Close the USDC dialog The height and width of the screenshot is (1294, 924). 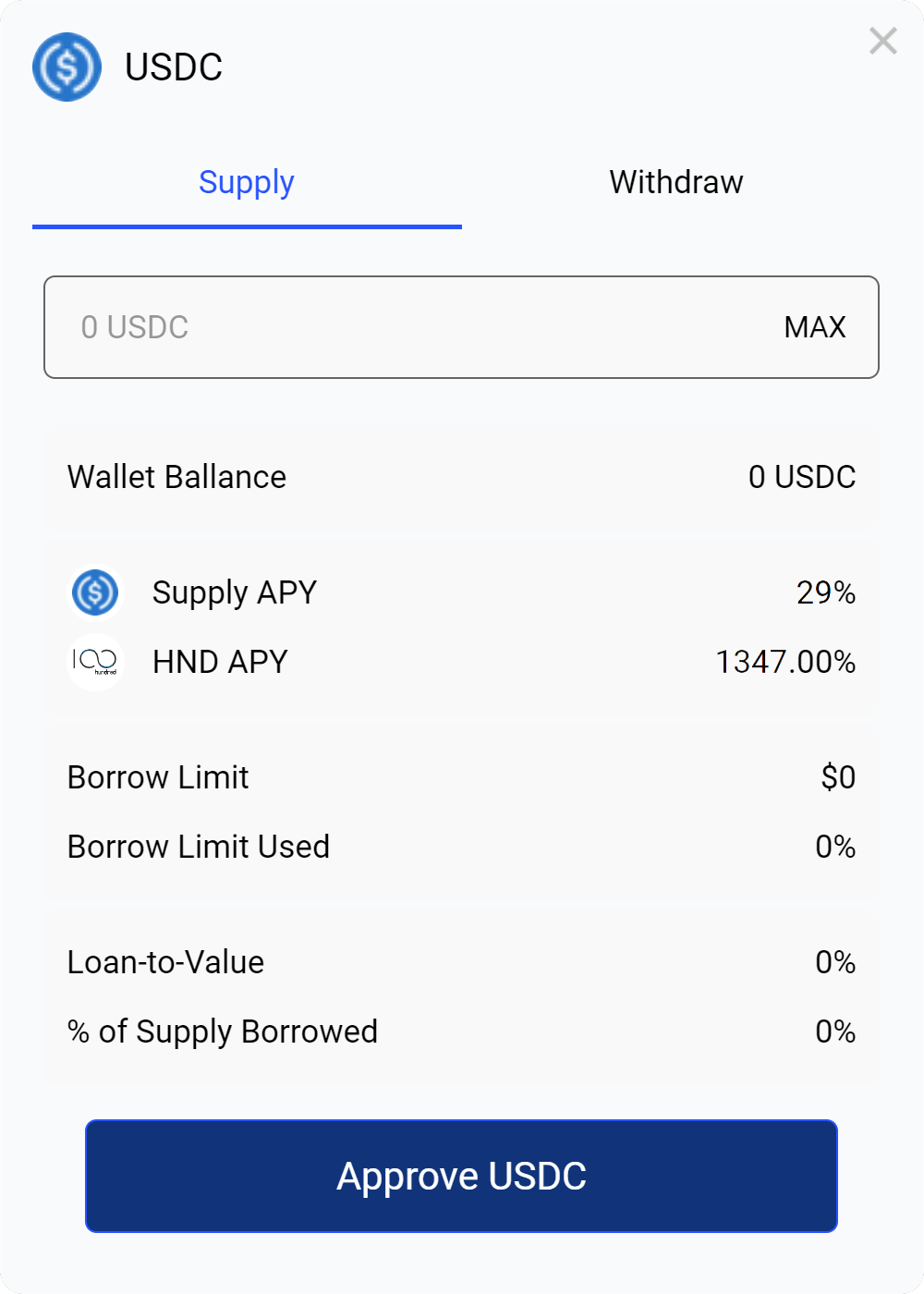point(882,41)
